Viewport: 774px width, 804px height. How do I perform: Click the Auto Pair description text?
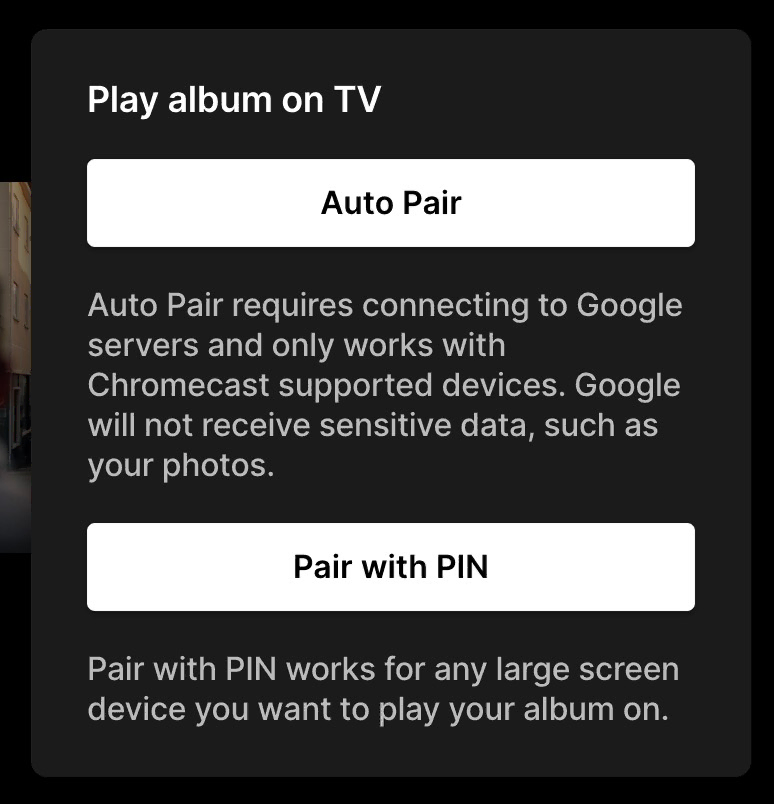pos(386,384)
